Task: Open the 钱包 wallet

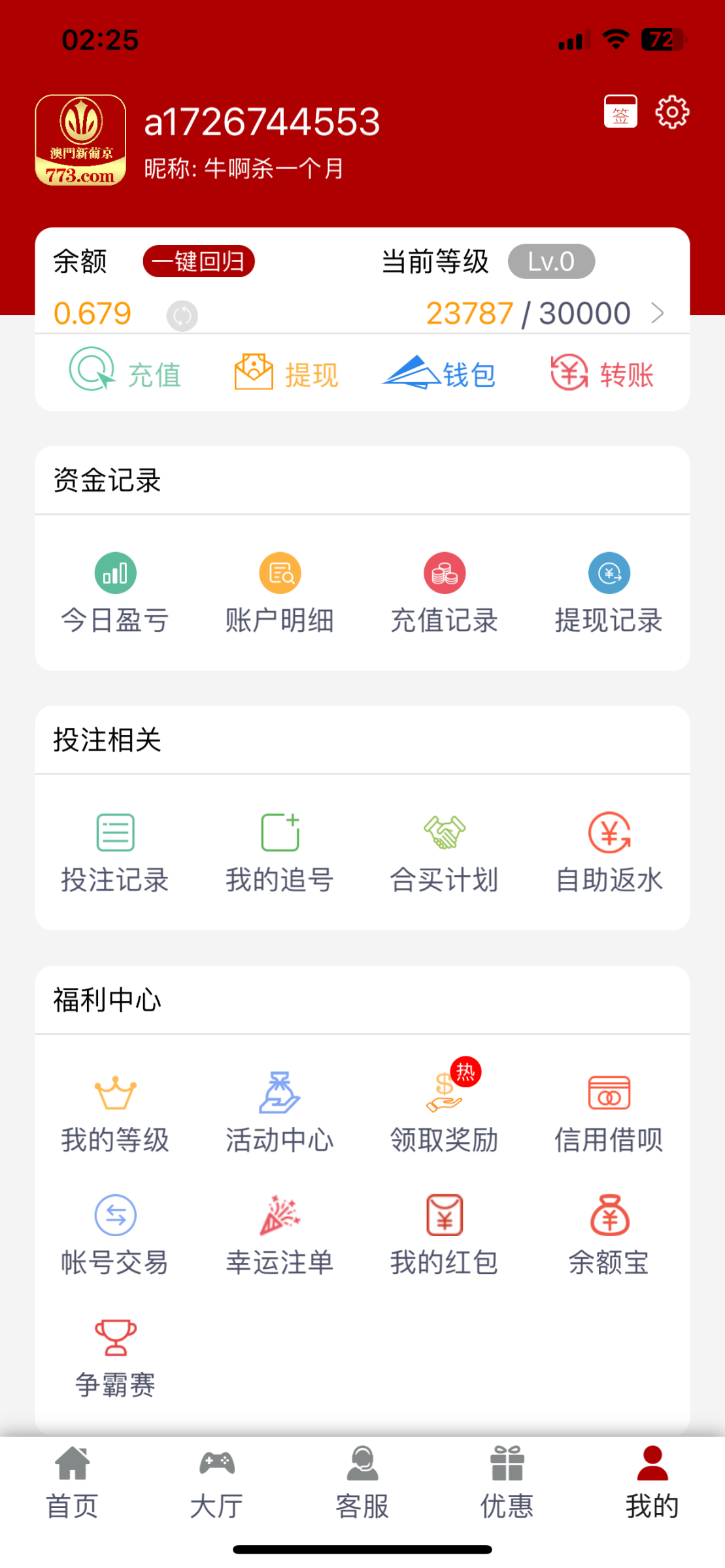Action: click(x=439, y=373)
